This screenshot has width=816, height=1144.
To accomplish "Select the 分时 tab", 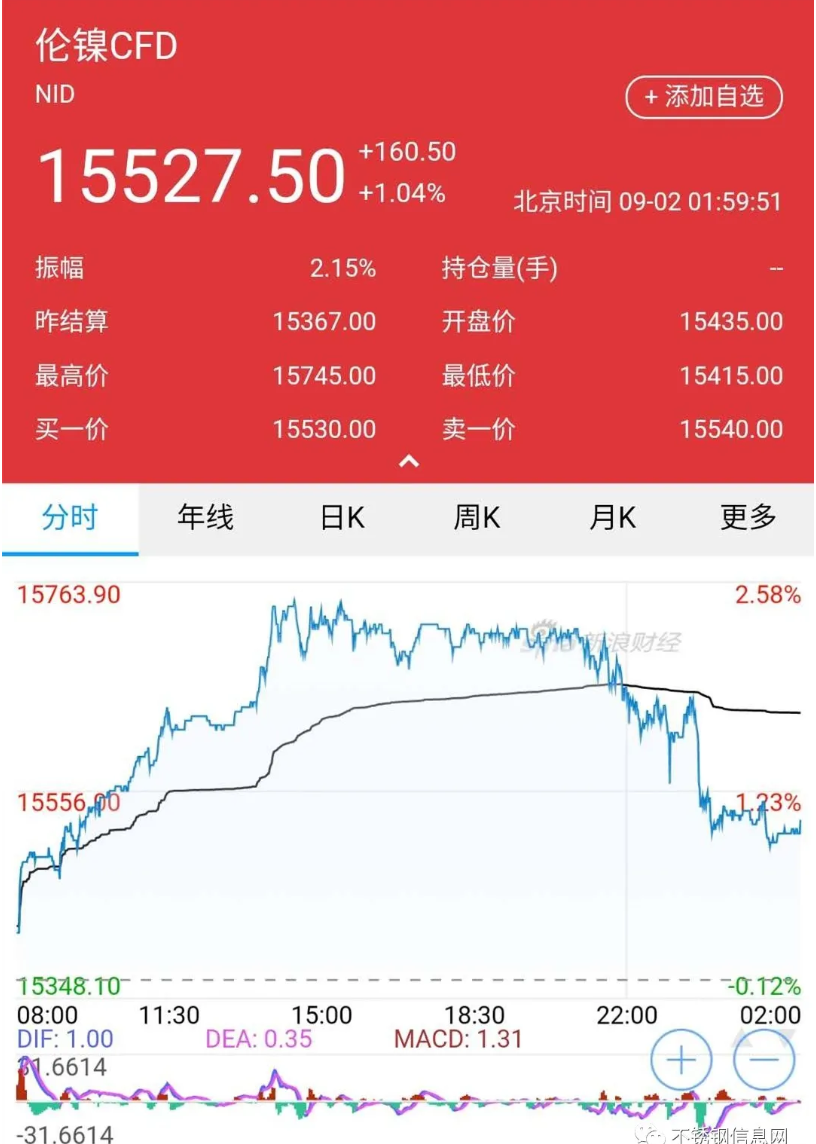I will coord(70,518).
